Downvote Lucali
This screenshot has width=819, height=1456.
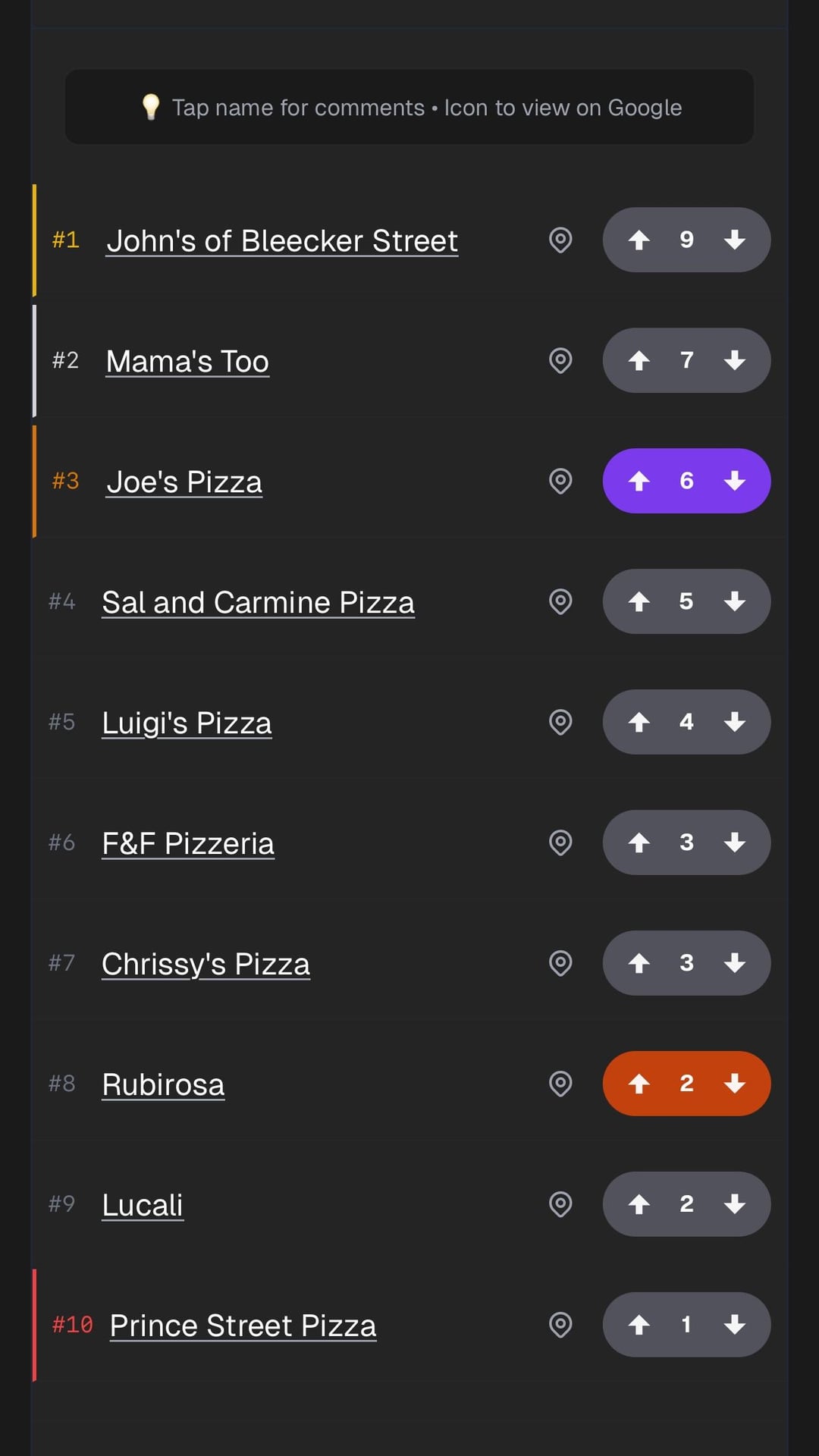point(735,1204)
